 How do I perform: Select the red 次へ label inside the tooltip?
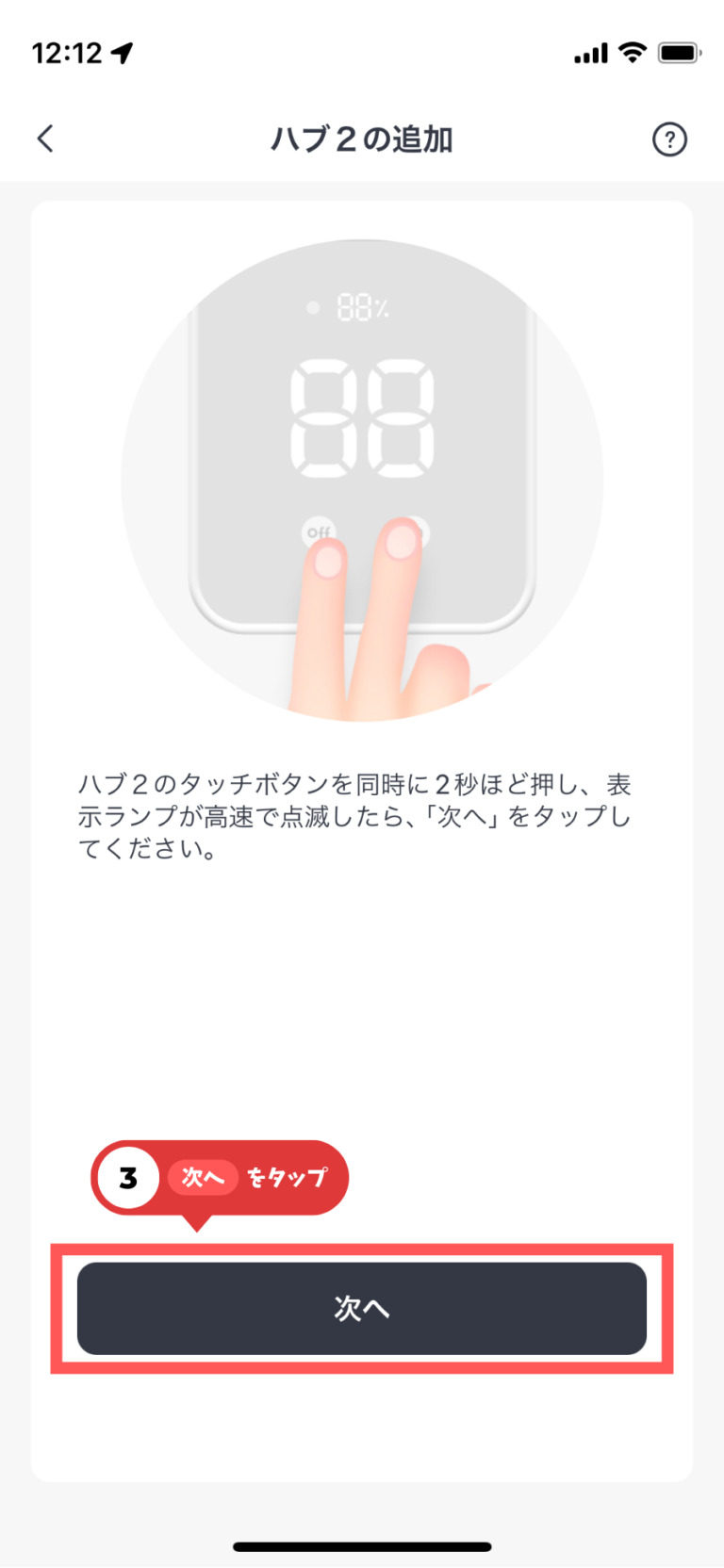(x=203, y=1177)
